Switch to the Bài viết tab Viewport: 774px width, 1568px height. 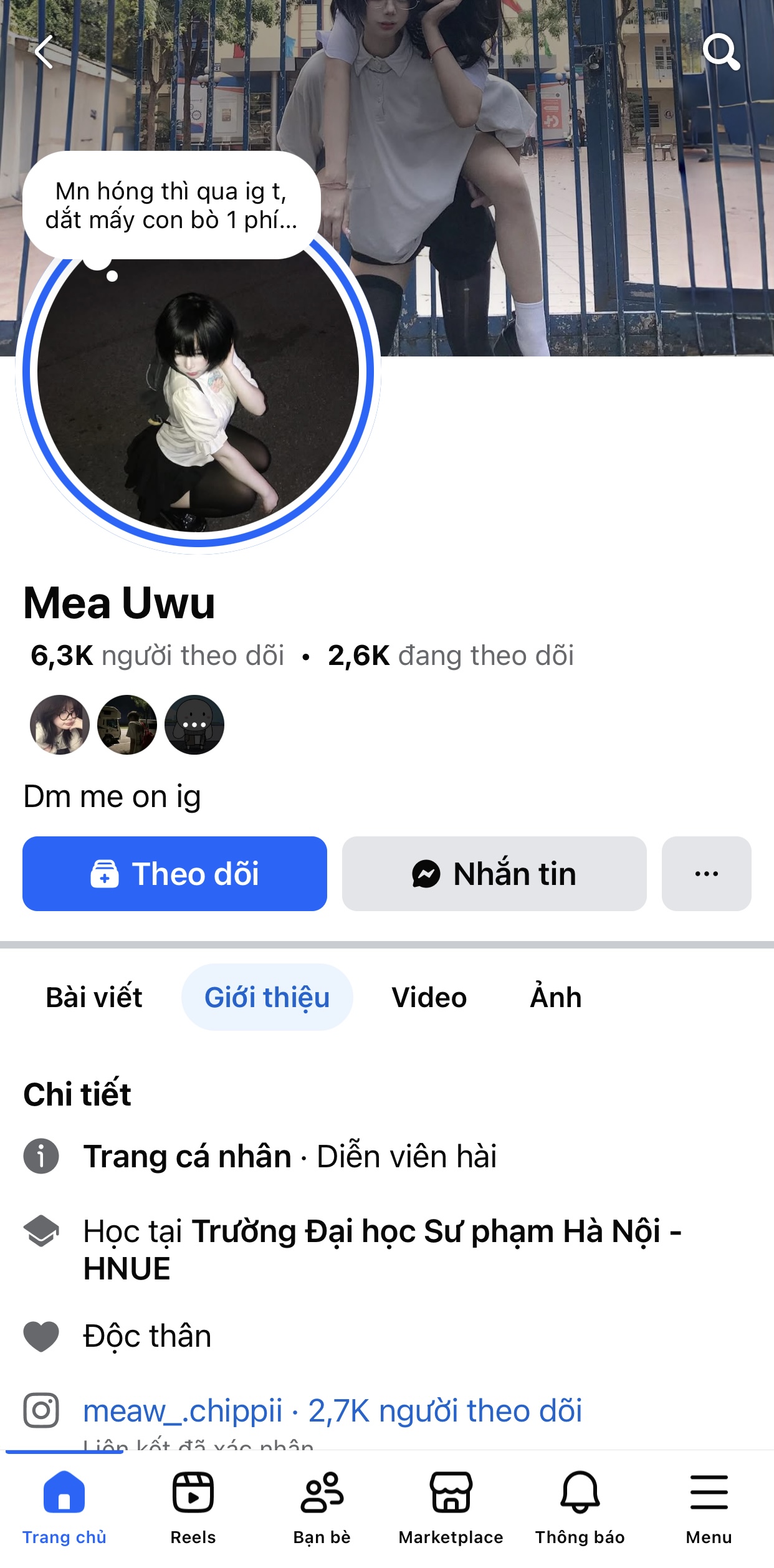tap(94, 997)
